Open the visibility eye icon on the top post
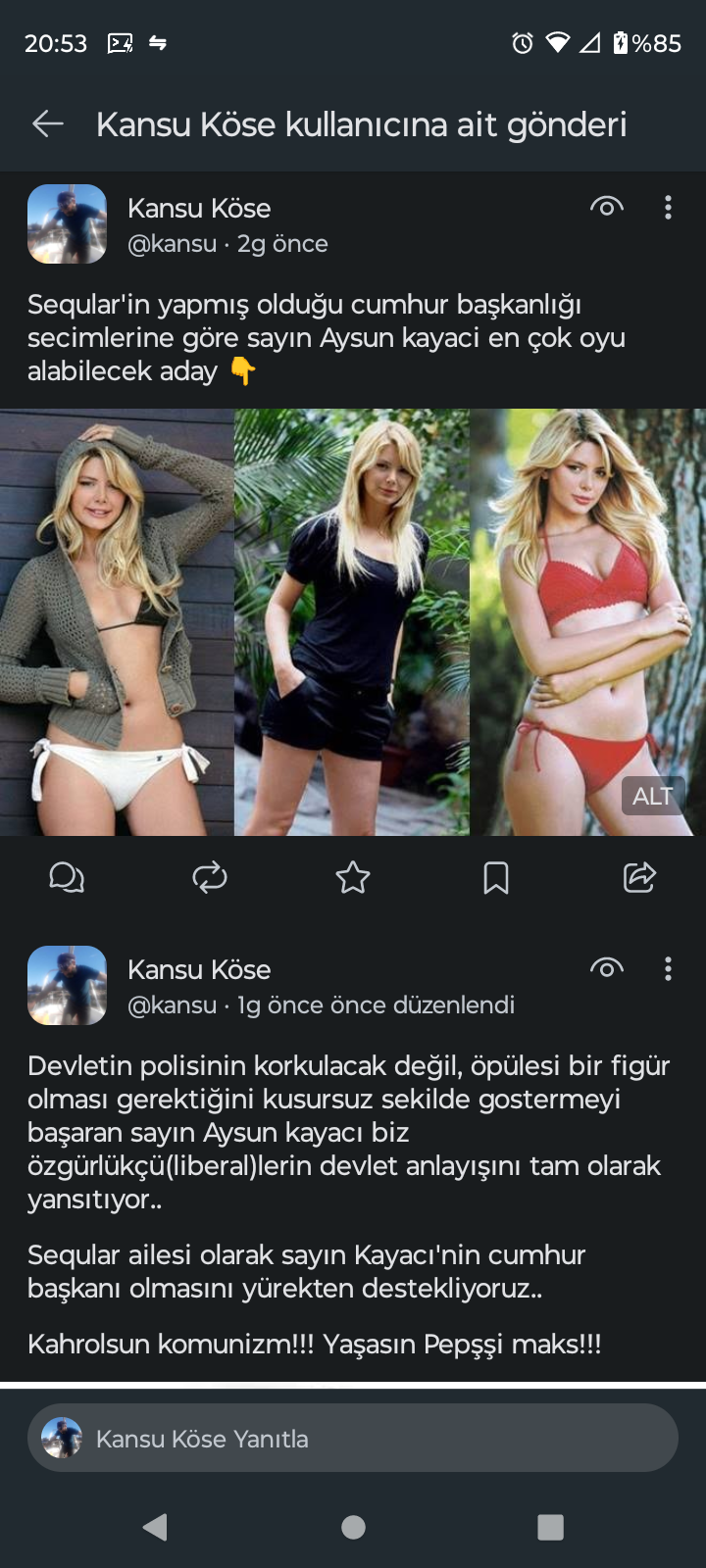The height and width of the screenshot is (1568, 706). [606, 207]
